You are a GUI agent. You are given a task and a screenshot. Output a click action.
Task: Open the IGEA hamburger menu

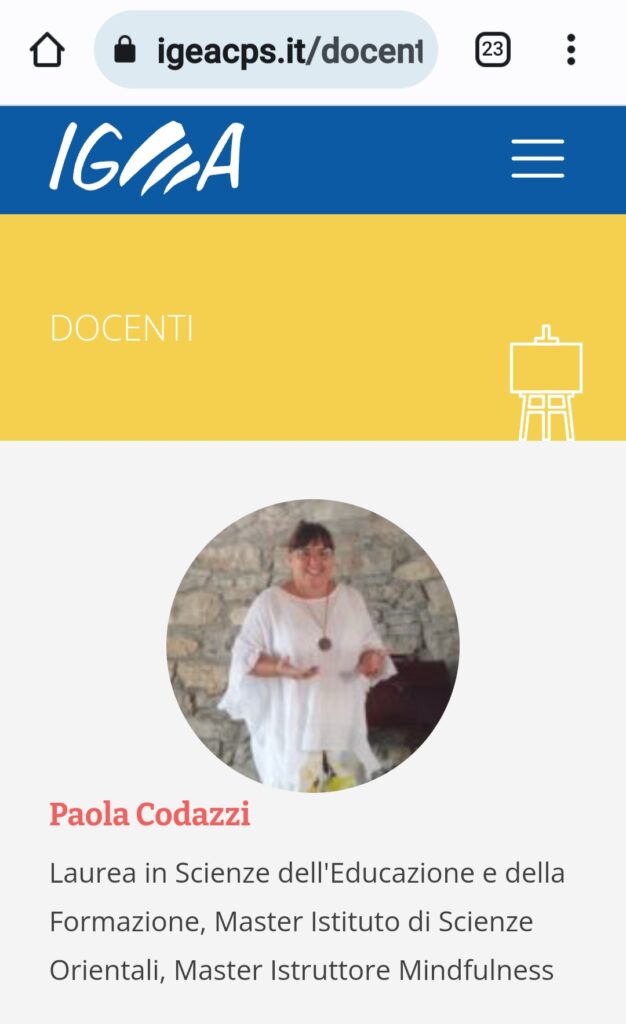point(538,159)
